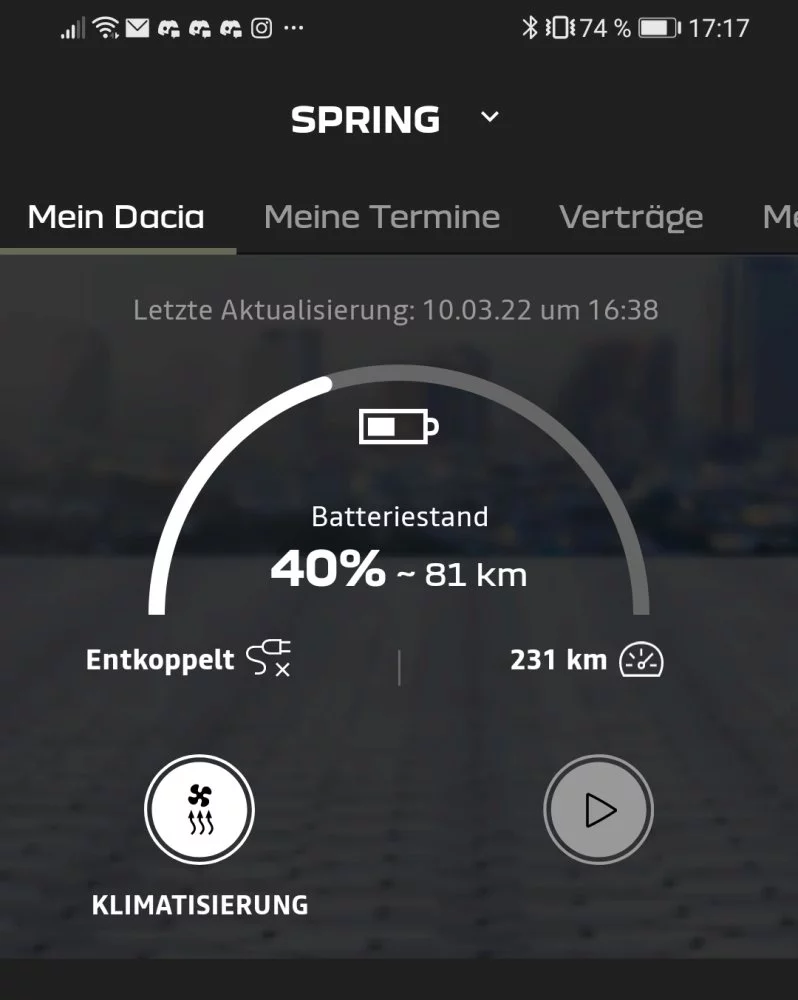Expand the SPRING vehicle selector dropdown
798x1000 pixels.
pos(489,118)
